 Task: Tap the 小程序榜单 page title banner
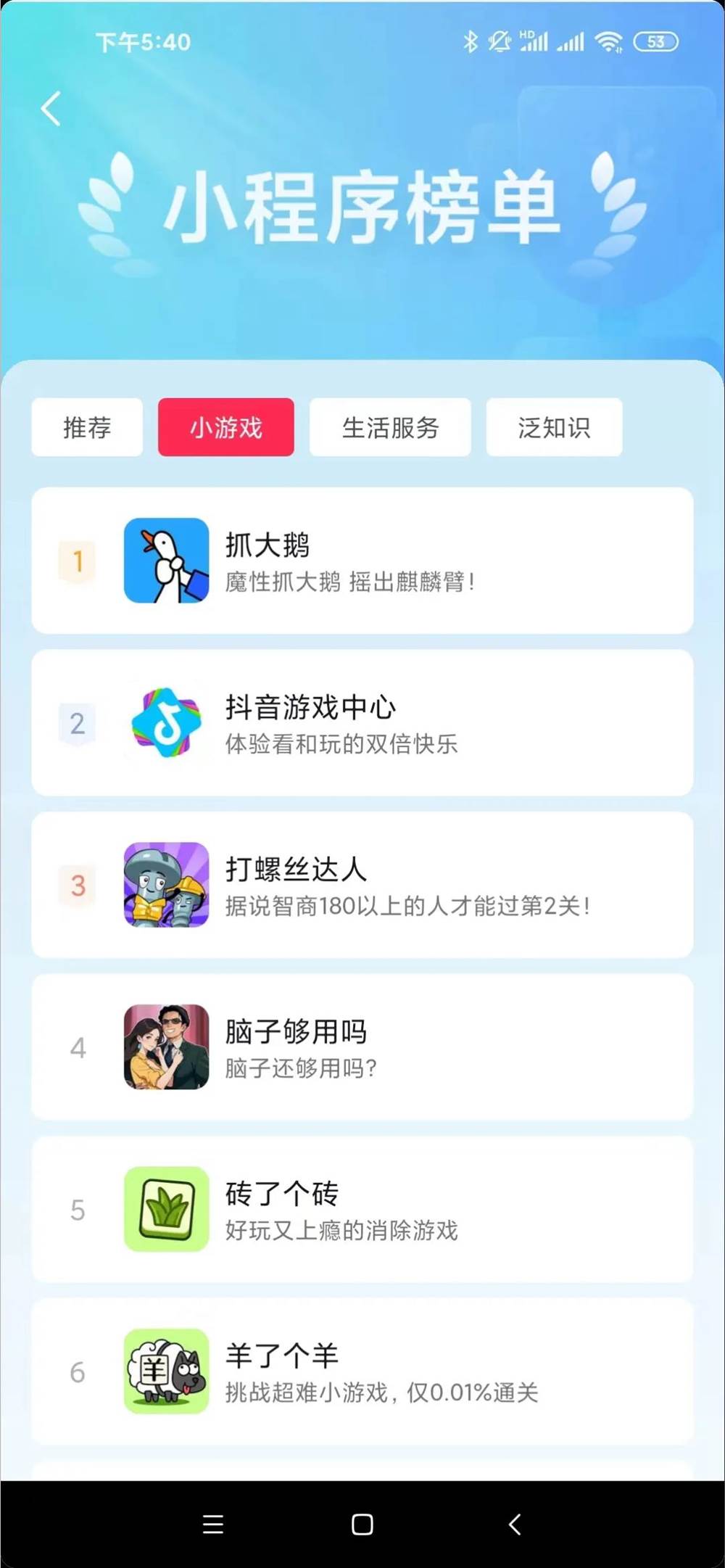(x=362, y=207)
